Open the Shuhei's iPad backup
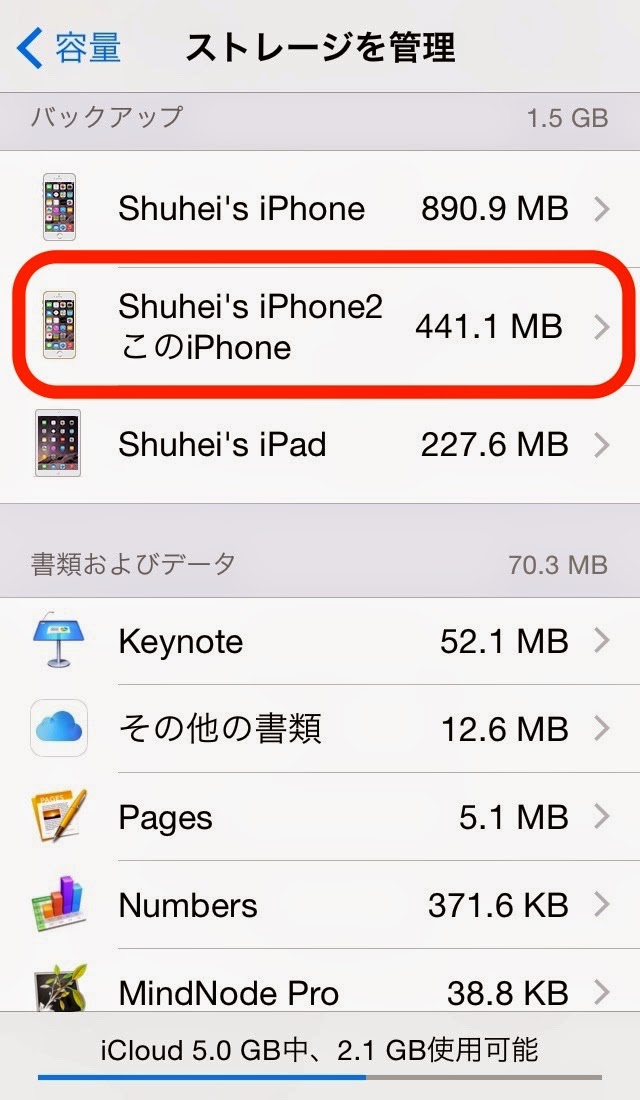The width and height of the screenshot is (640, 1100). click(320, 444)
